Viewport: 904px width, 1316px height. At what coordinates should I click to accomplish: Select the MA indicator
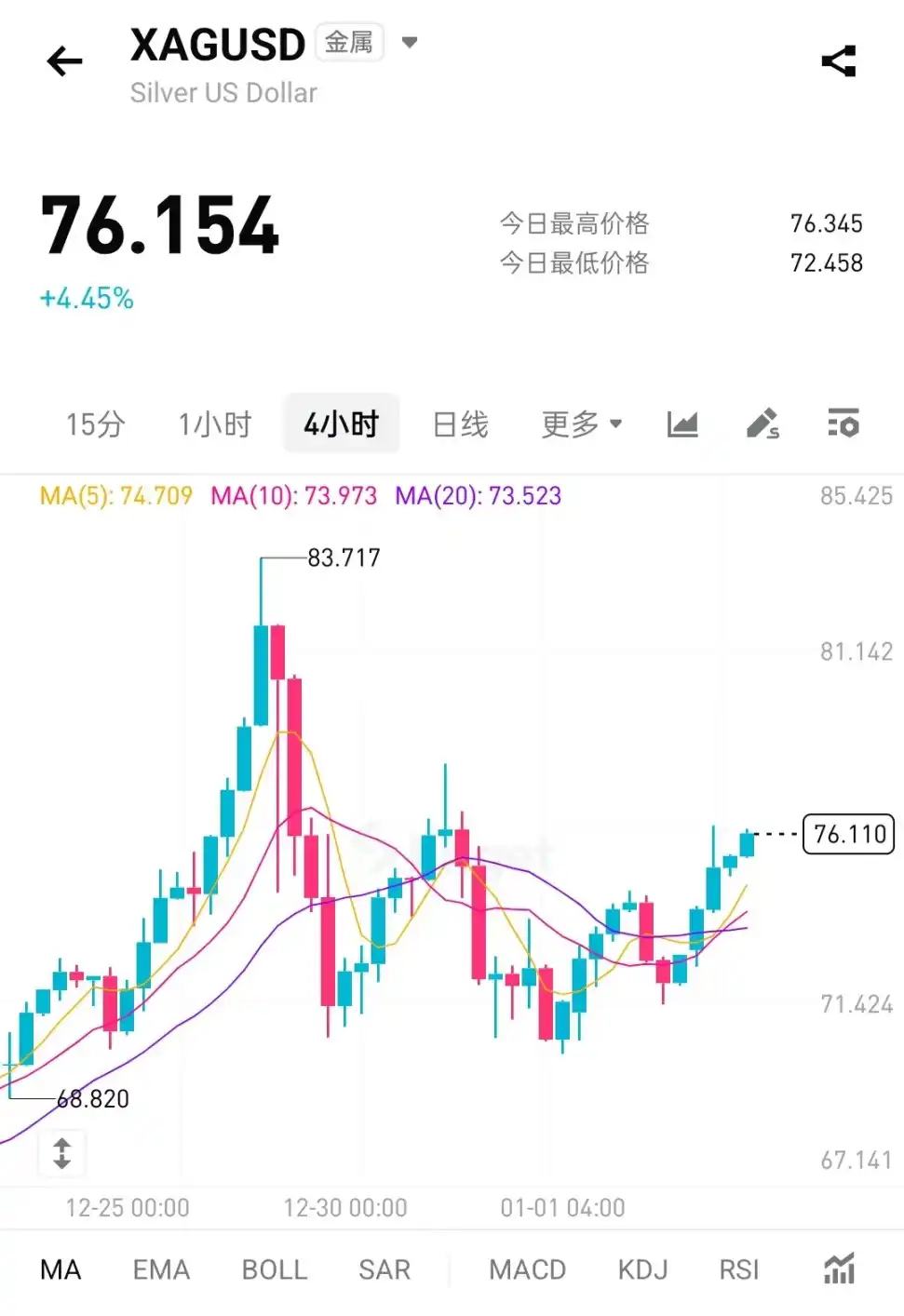[x=61, y=1269]
